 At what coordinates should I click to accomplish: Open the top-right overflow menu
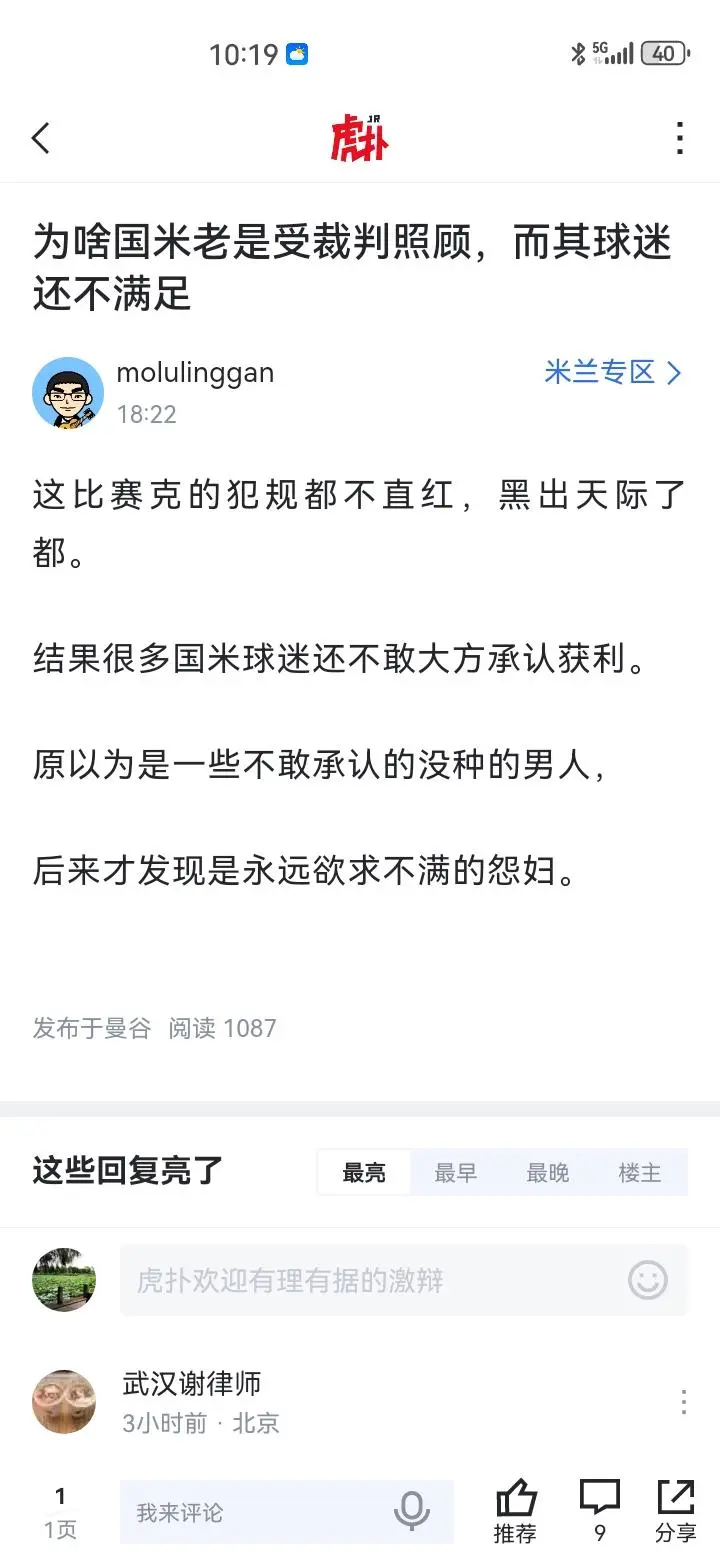[680, 138]
